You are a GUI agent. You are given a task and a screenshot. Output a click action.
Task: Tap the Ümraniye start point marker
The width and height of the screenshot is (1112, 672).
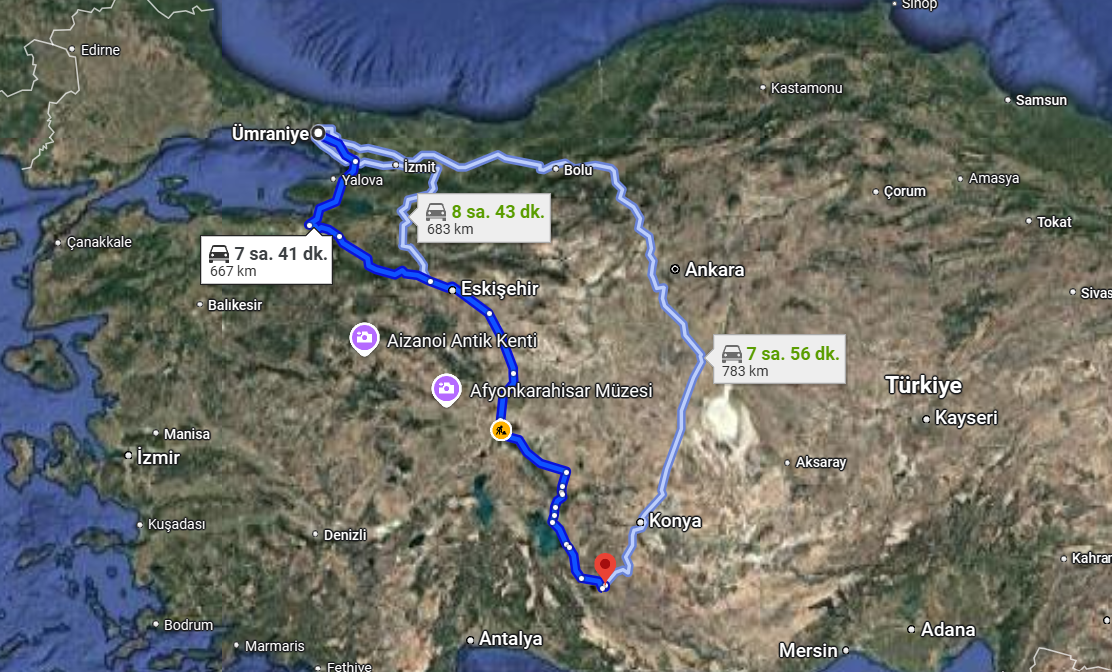click(318, 132)
